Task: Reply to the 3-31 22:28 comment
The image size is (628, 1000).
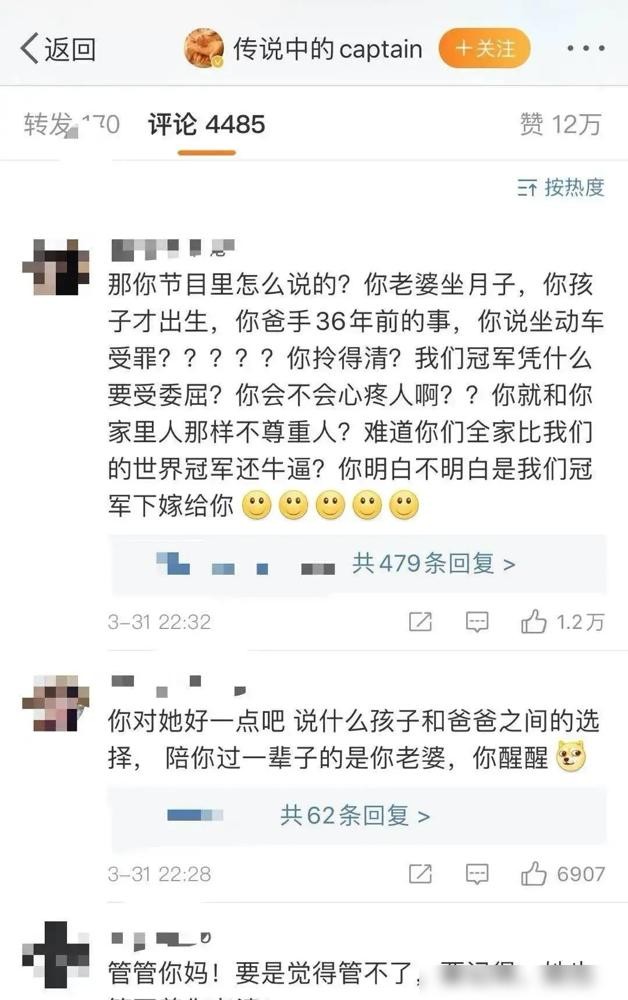Action: (x=477, y=873)
